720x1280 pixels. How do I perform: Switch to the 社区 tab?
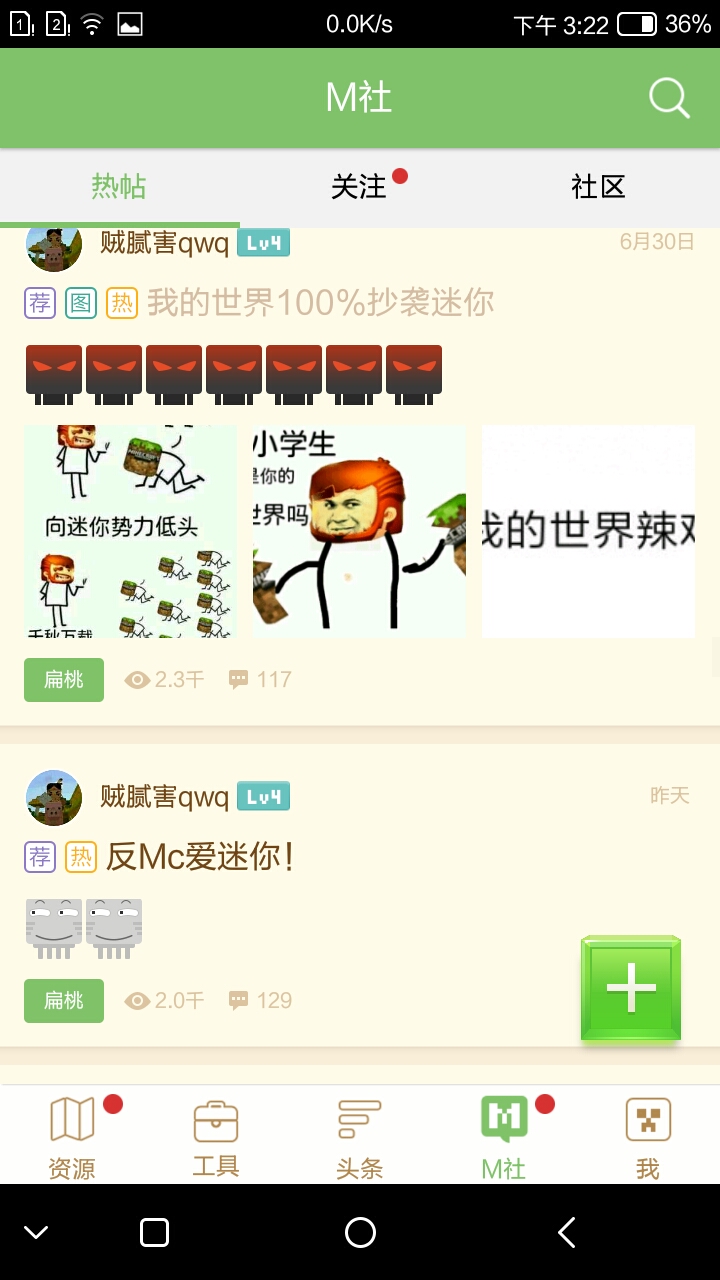click(x=598, y=187)
